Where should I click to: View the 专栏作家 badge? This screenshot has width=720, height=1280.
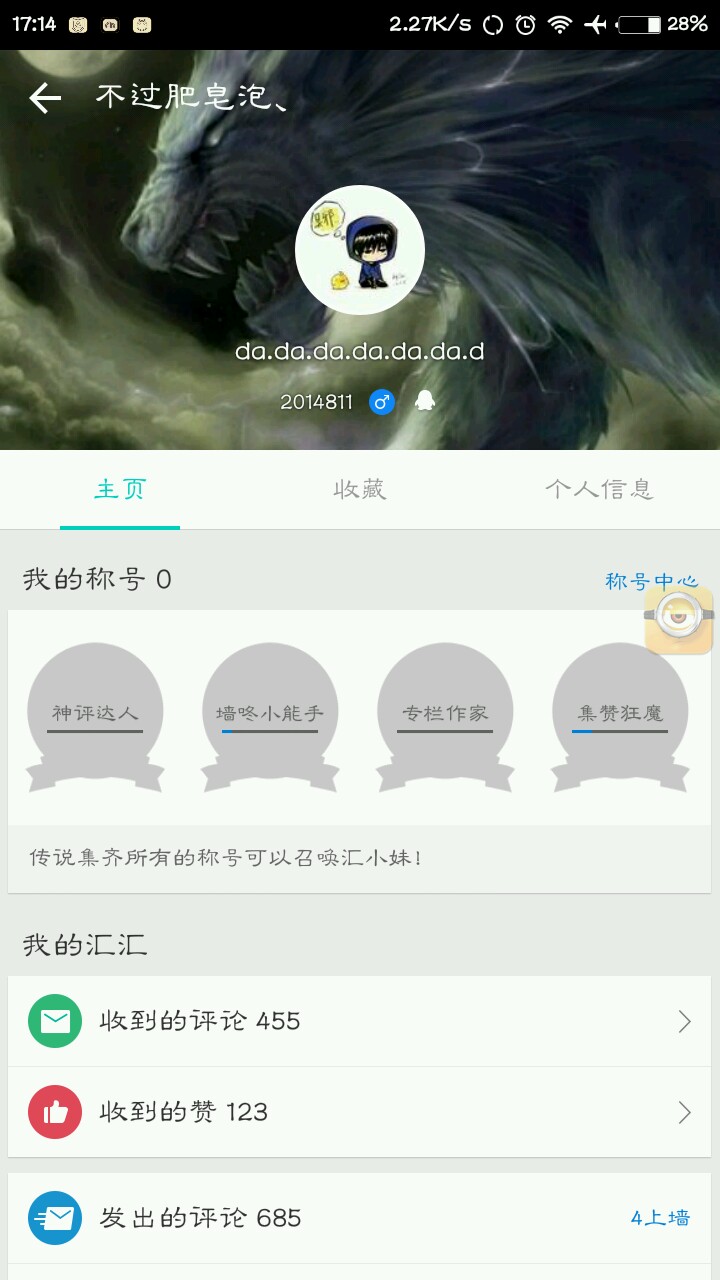(445, 715)
